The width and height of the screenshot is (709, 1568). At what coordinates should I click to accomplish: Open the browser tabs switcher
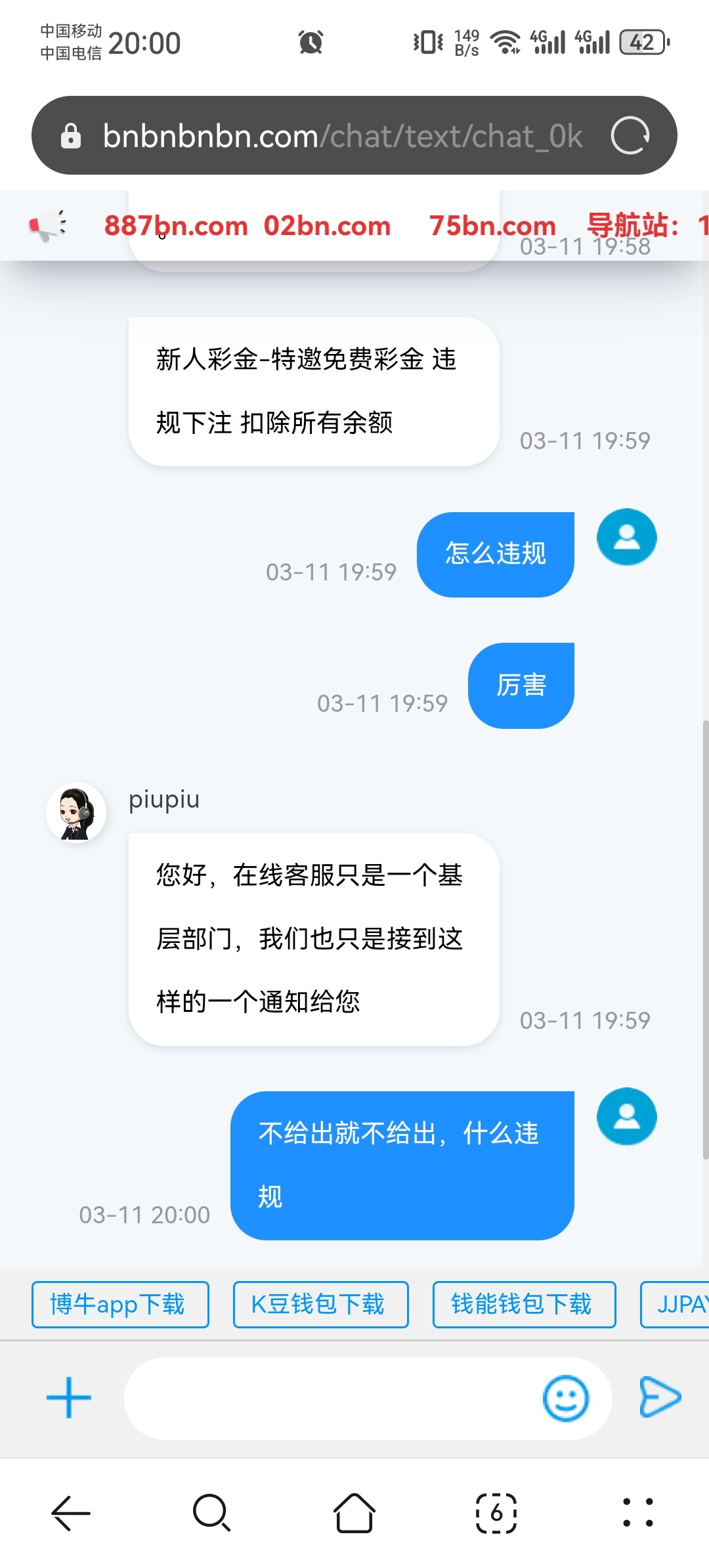pyautogui.click(x=496, y=1513)
